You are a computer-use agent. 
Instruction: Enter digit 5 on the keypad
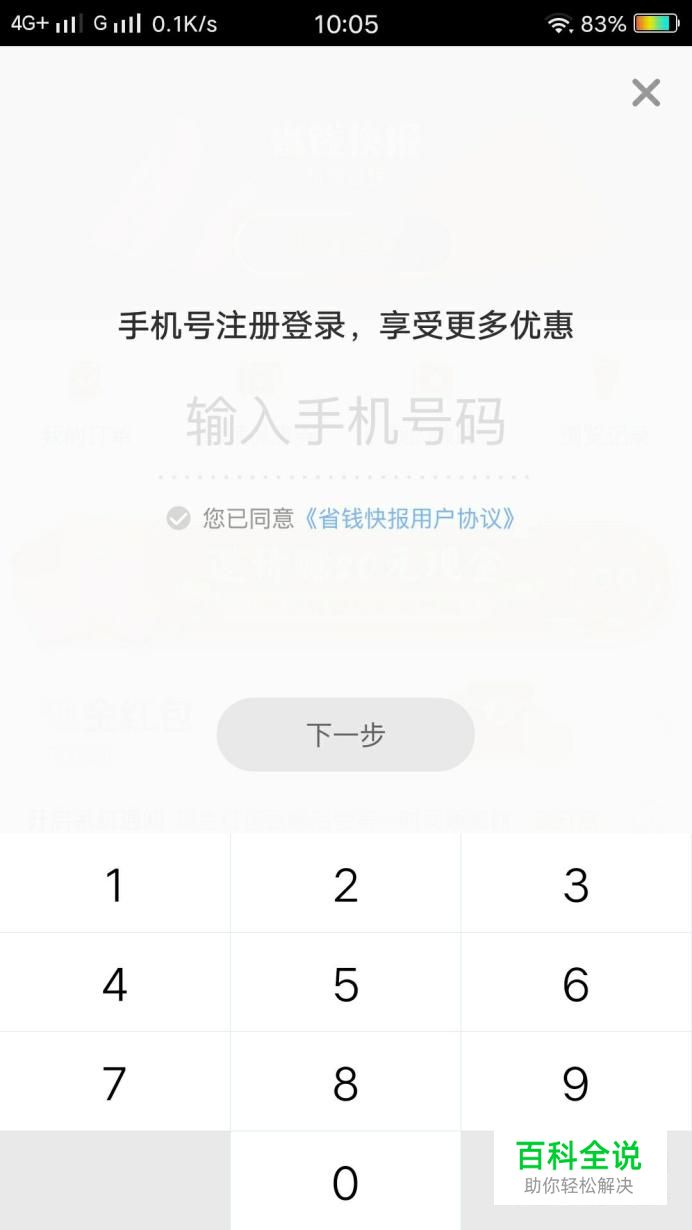click(345, 984)
